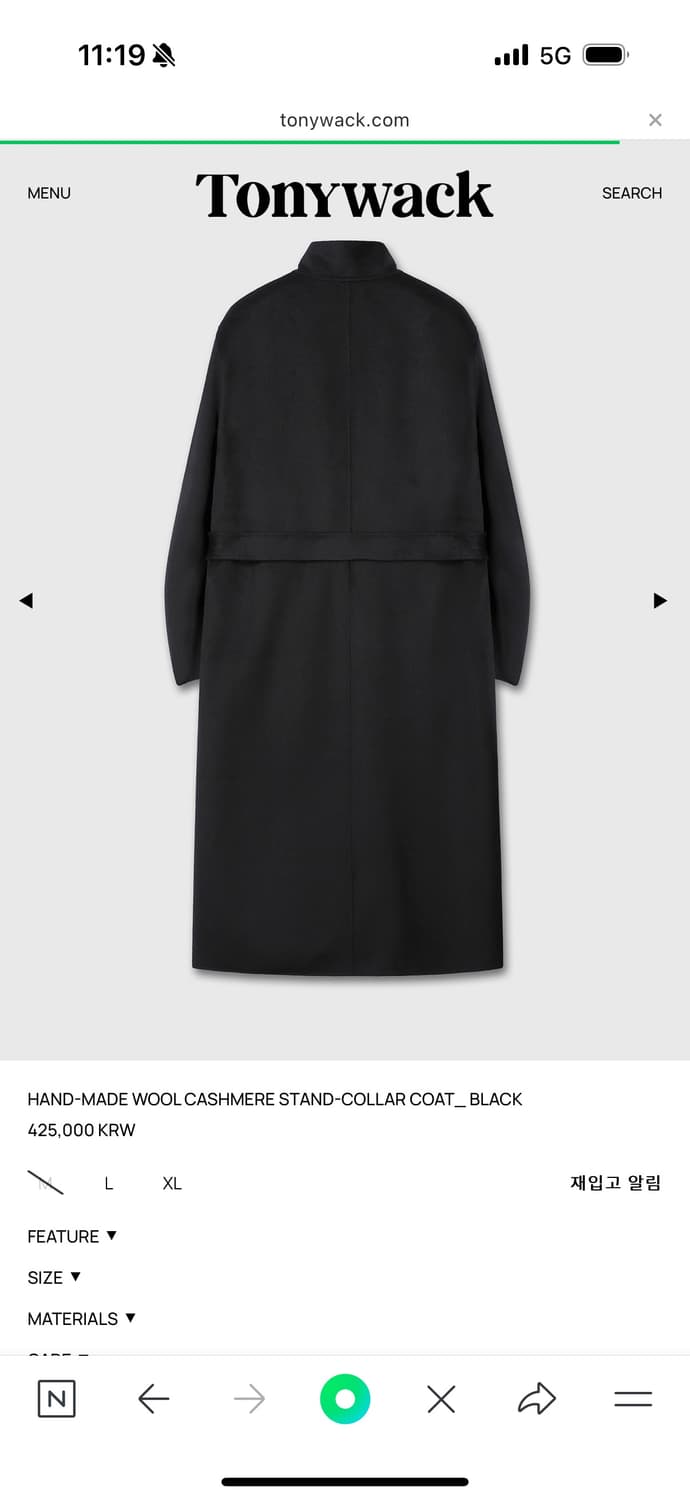Open the Naver N home button

coord(56,1399)
